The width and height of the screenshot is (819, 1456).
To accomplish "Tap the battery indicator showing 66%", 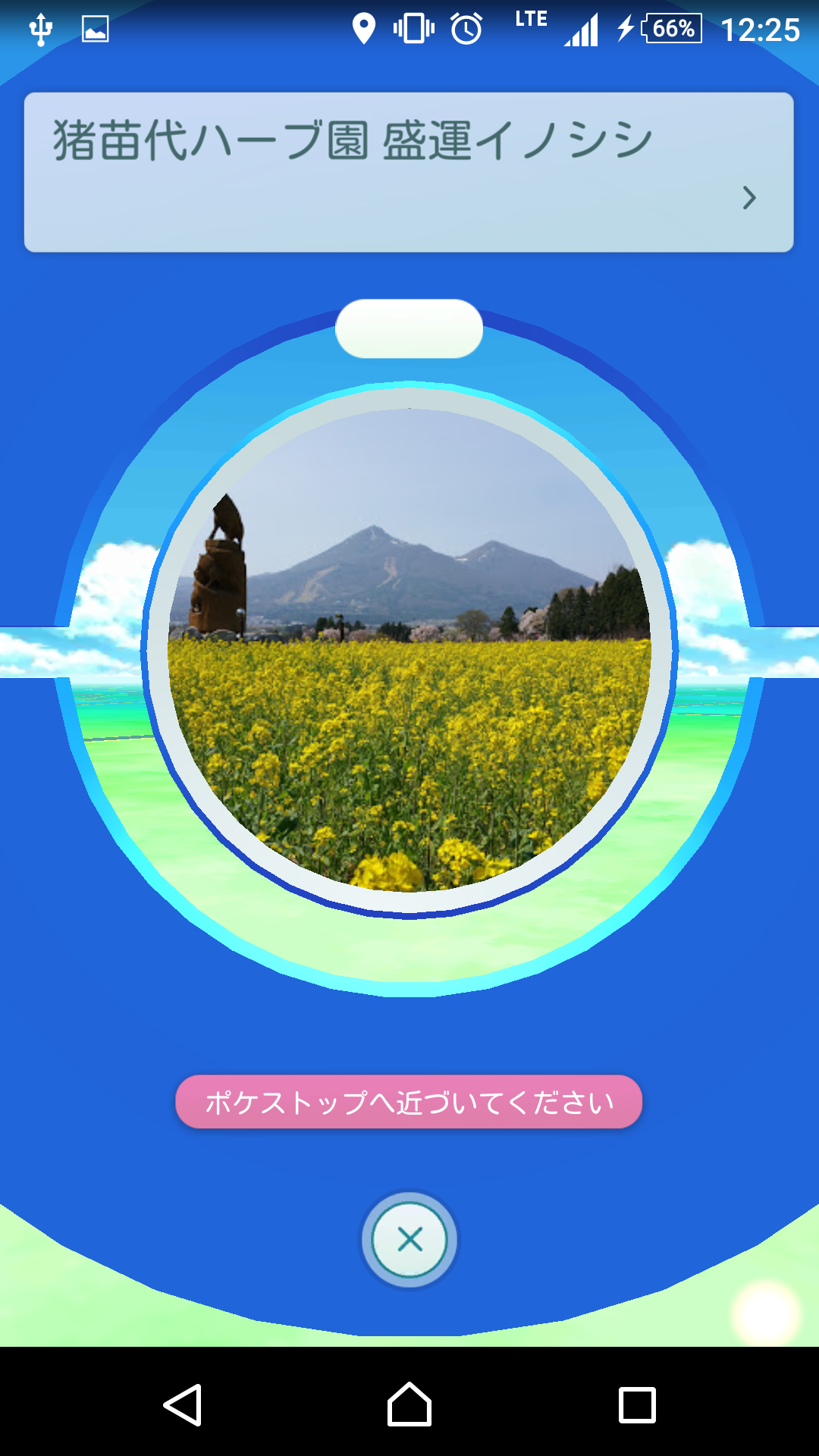I will coord(670,29).
